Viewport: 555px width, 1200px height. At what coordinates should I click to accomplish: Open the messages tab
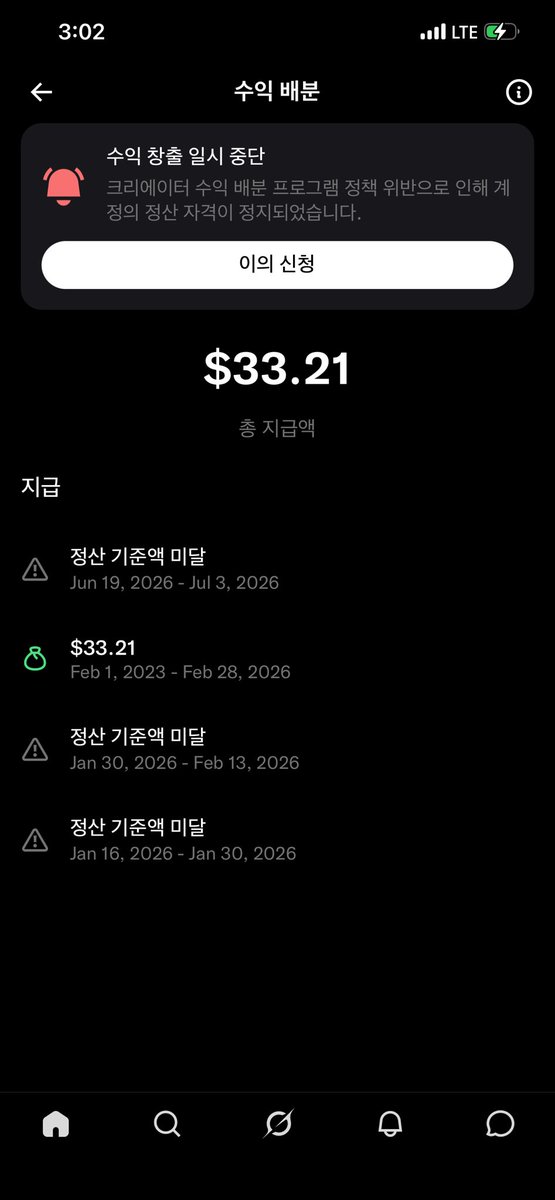[x=500, y=1124]
